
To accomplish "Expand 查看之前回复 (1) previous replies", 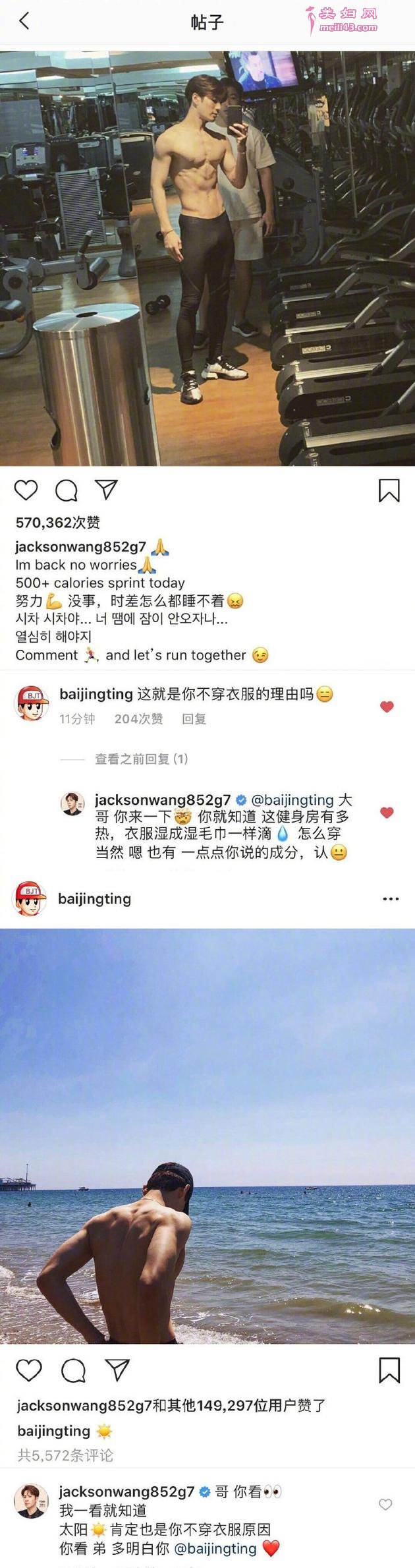I will [x=141, y=759].
